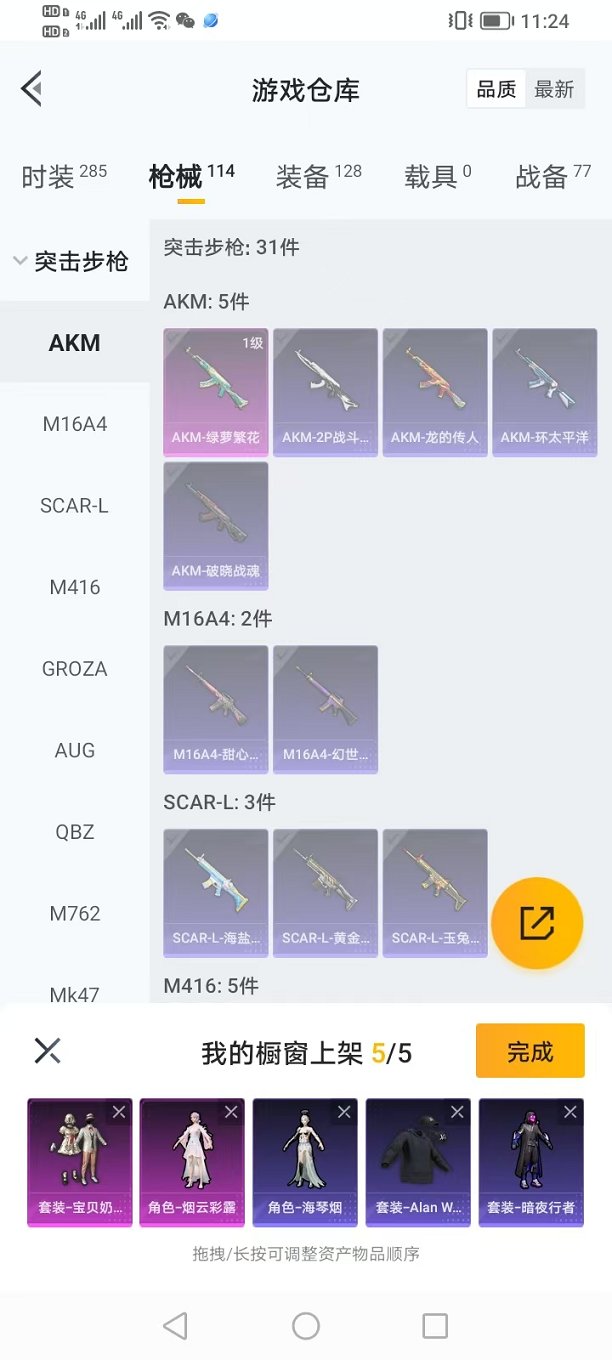This screenshot has height=1360, width=612.
Task: Select M16A4 in the side list
Action: pyautogui.click(x=74, y=424)
